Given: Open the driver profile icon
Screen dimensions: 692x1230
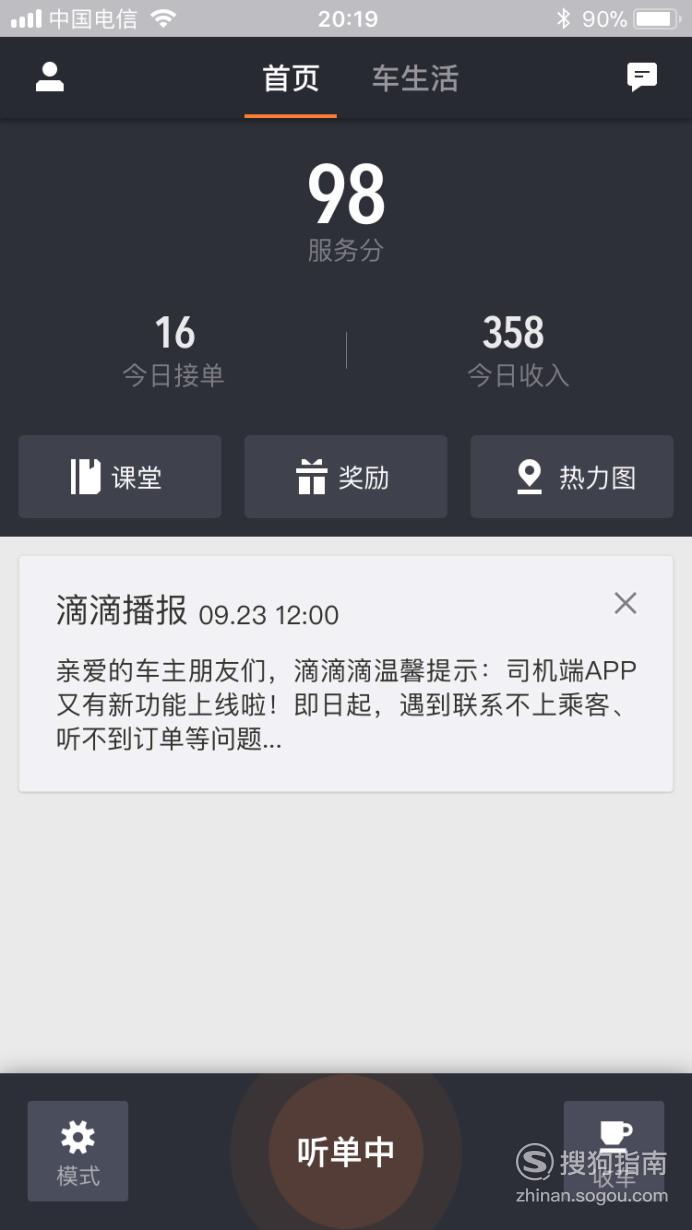Looking at the screenshot, I should (x=50, y=77).
